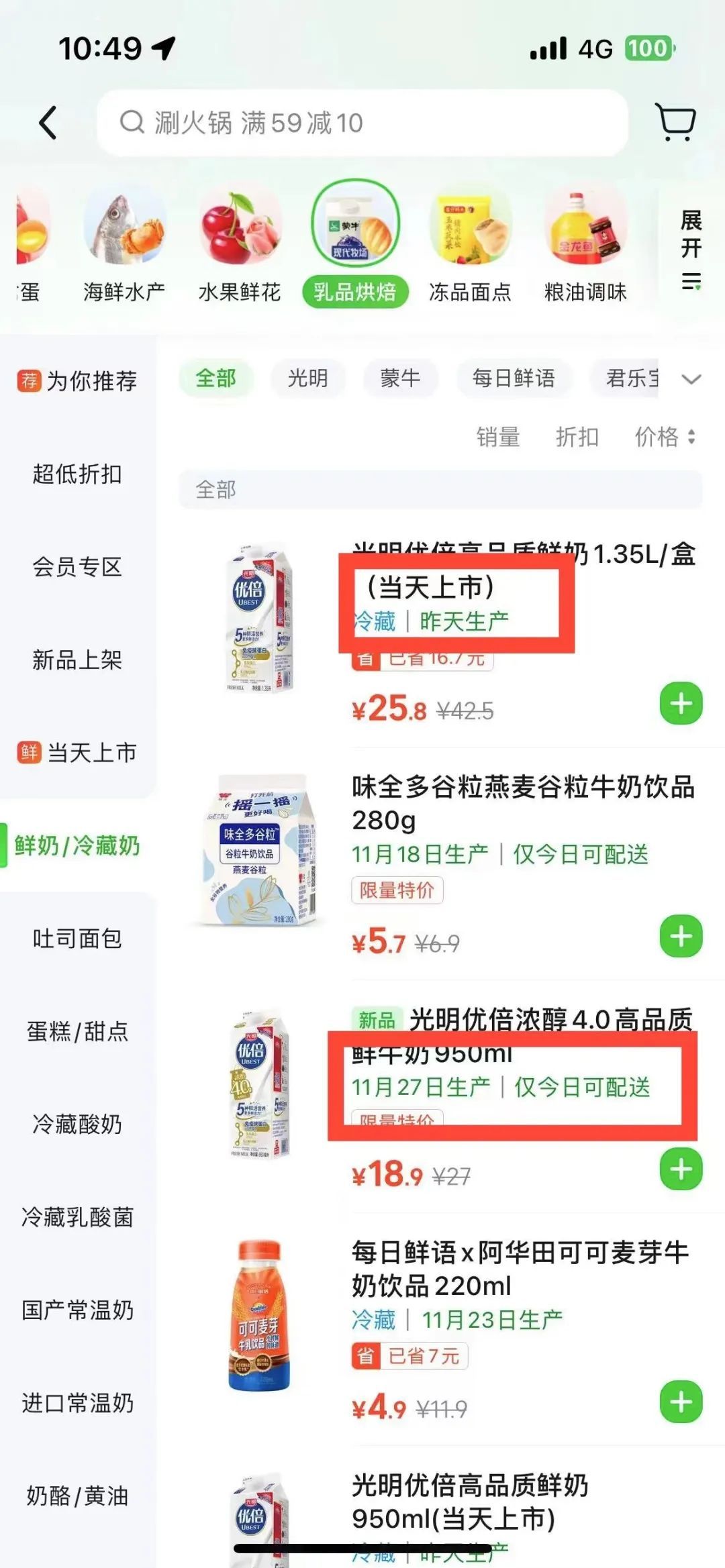Filter by brand 光明
Viewport: 725px width, 1568px height.
[x=307, y=378]
